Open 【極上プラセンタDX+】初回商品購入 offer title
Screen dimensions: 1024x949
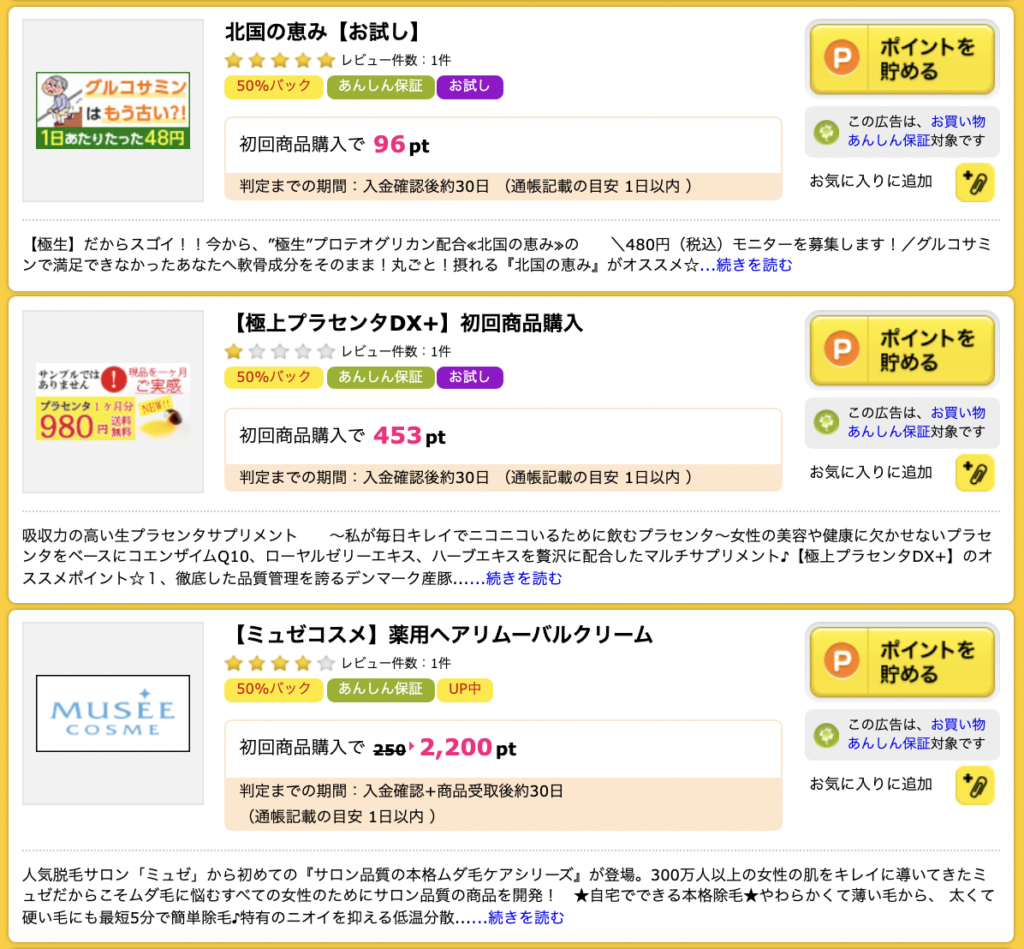pyautogui.click(x=405, y=322)
